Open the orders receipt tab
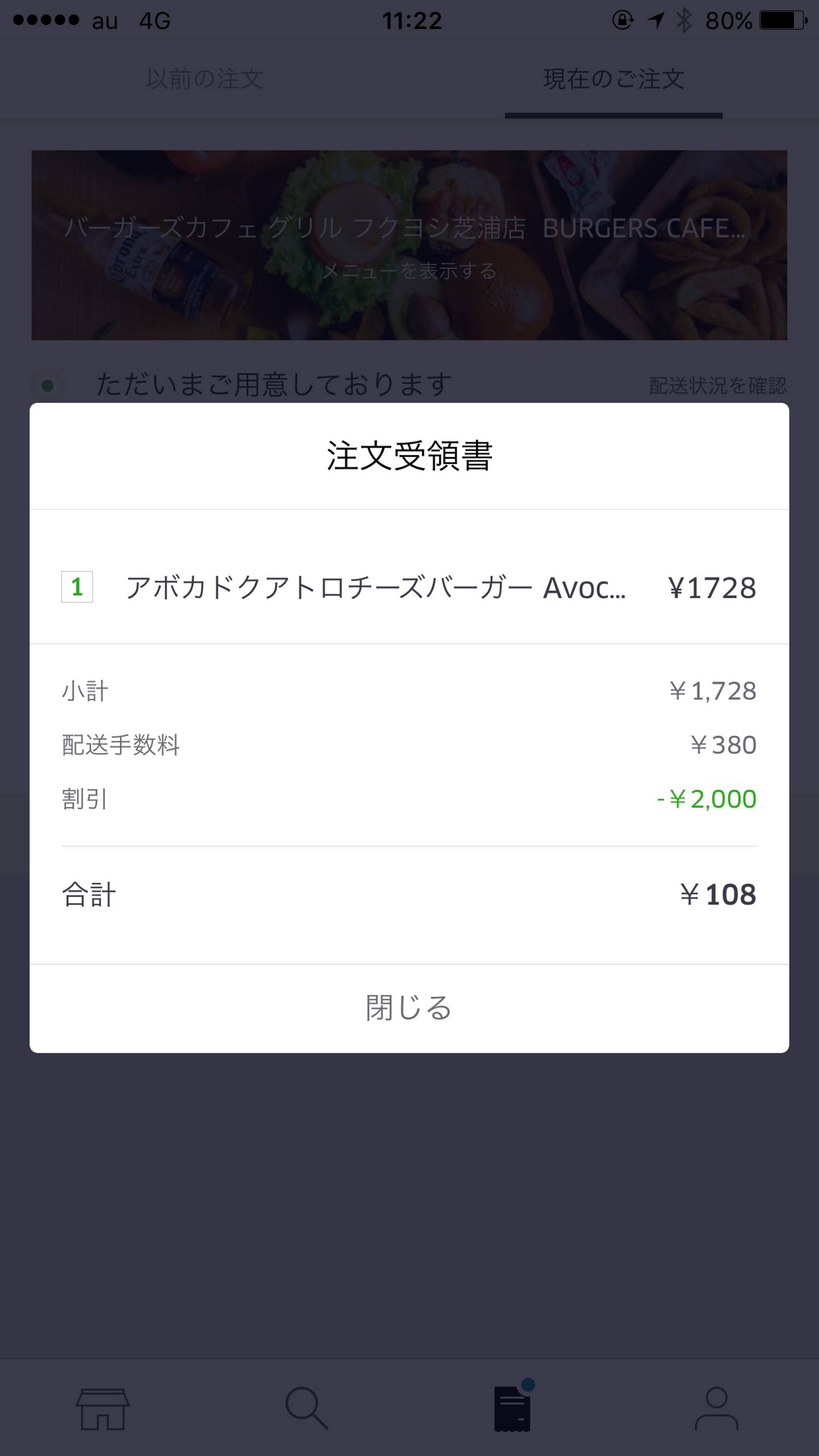Screen dimensions: 819x1456 coord(512,1408)
